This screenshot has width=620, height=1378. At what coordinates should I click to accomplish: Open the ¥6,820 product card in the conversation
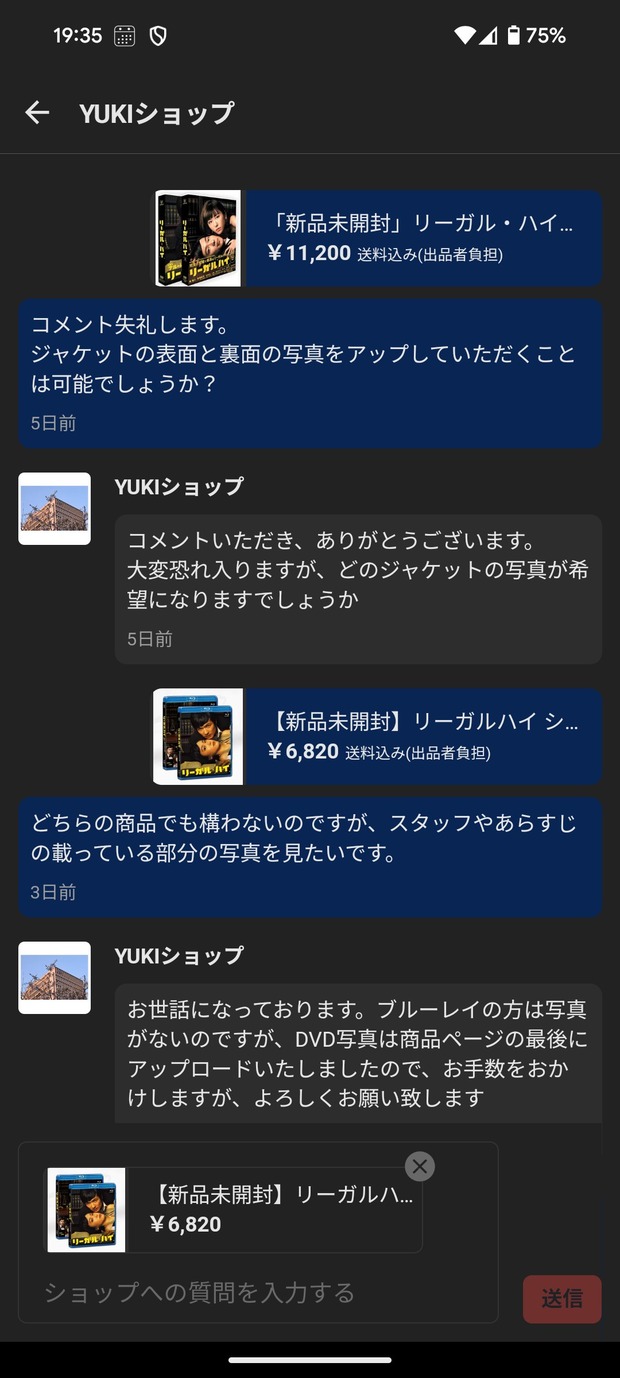(378, 736)
